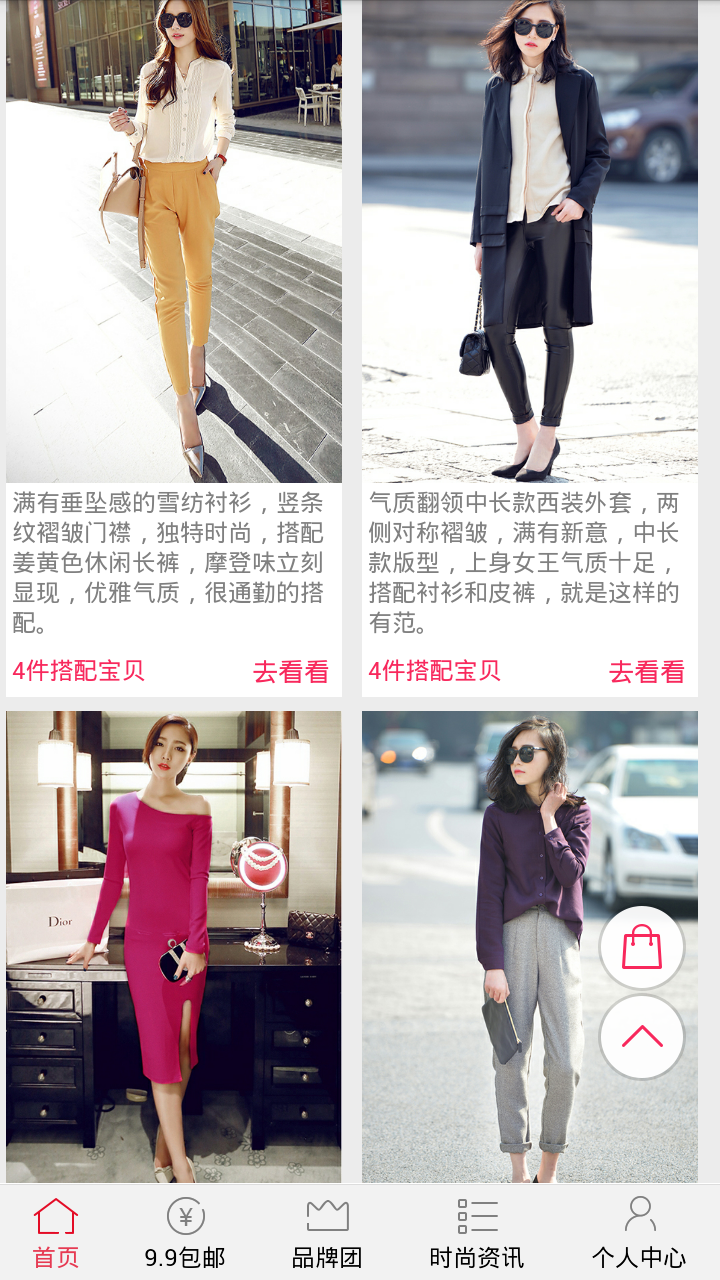Open the 9.9包邮 tab

pyautogui.click(x=185, y=1234)
